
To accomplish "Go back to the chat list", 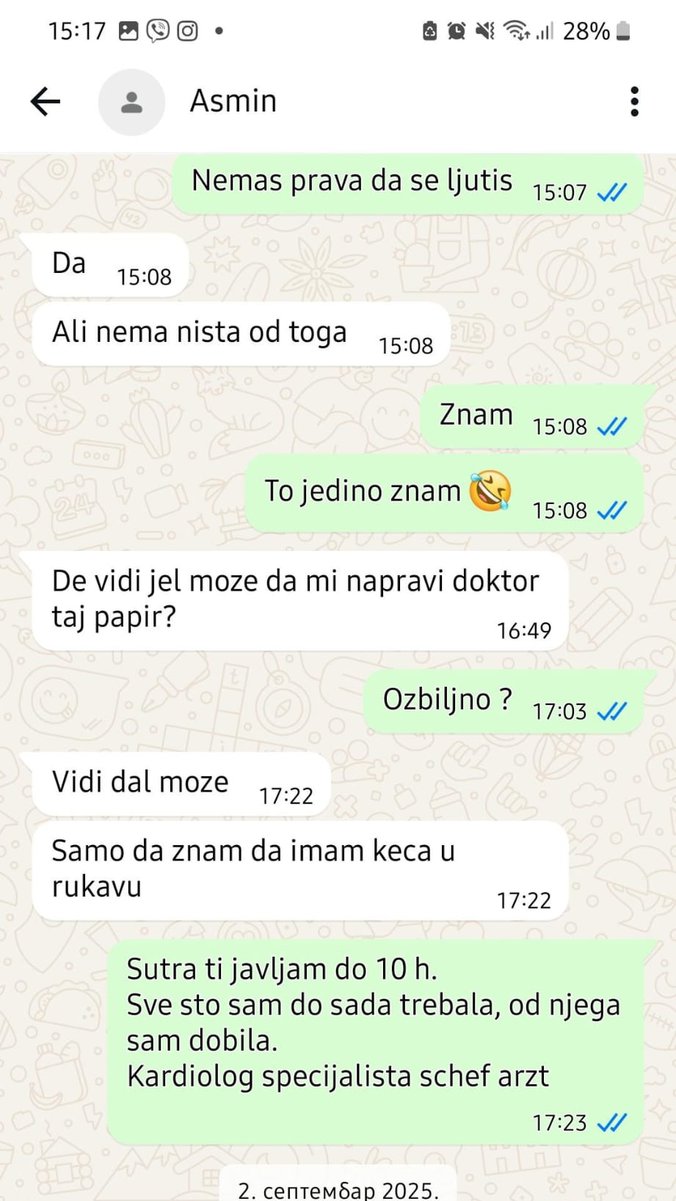I will [x=46, y=101].
